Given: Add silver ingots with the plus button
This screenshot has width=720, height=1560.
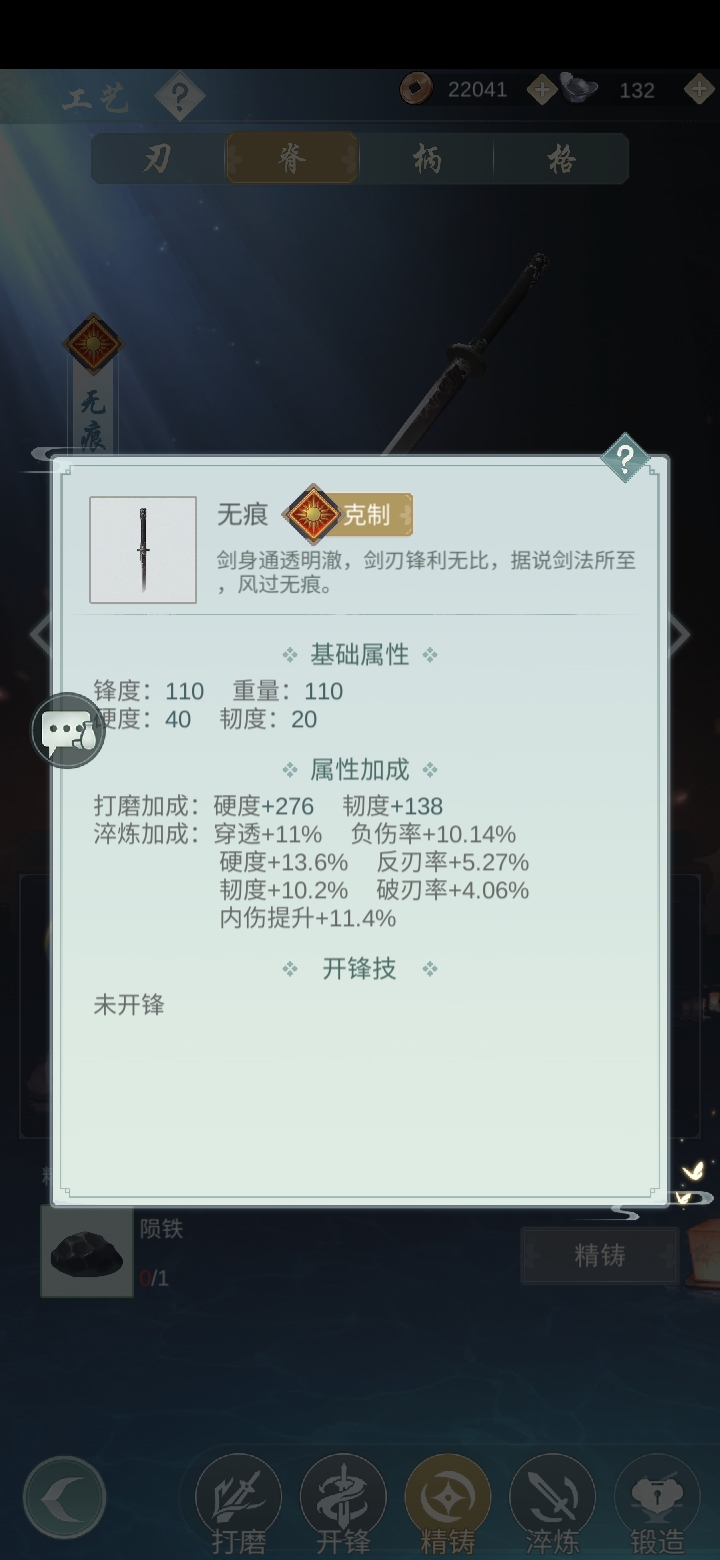Looking at the screenshot, I should point(699,90).
